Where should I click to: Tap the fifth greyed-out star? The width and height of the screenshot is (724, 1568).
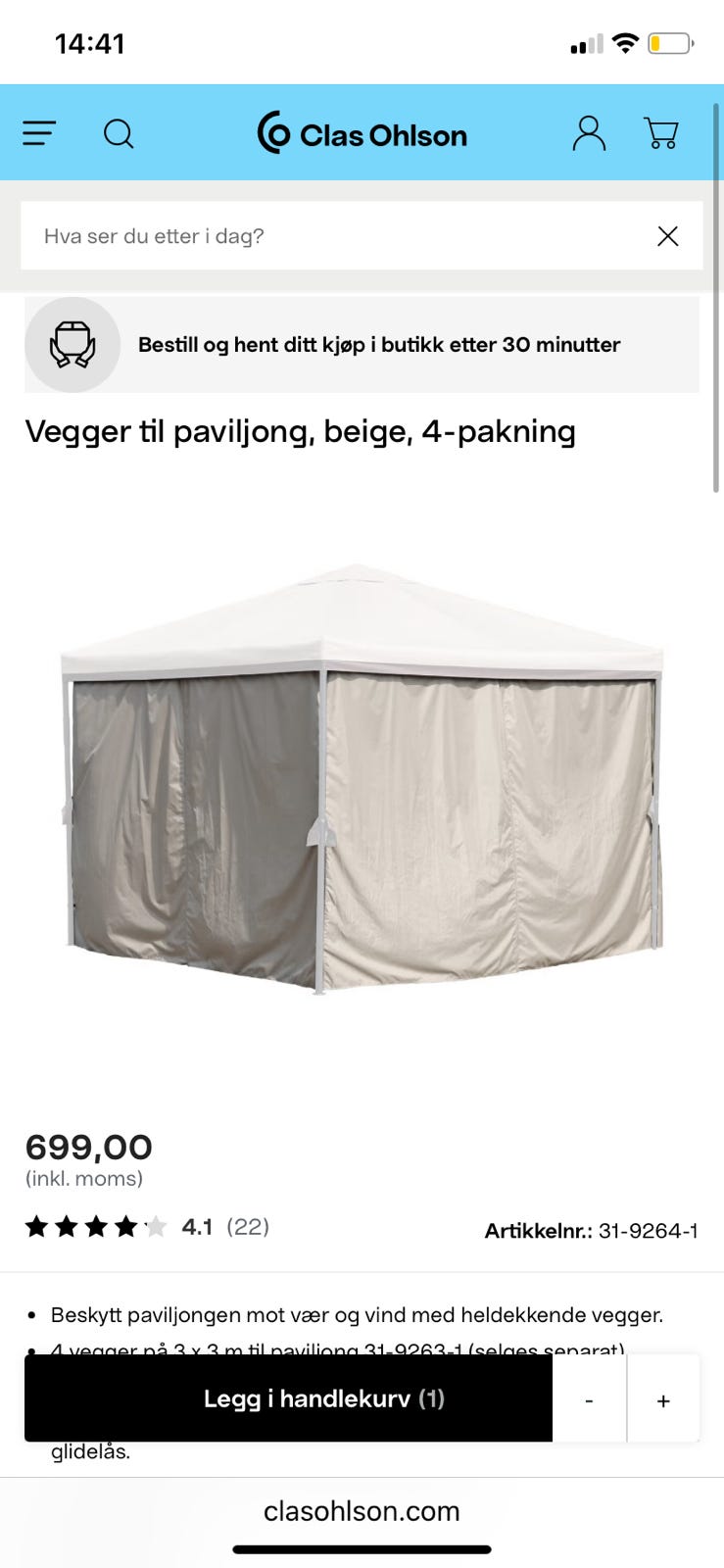157,1226
